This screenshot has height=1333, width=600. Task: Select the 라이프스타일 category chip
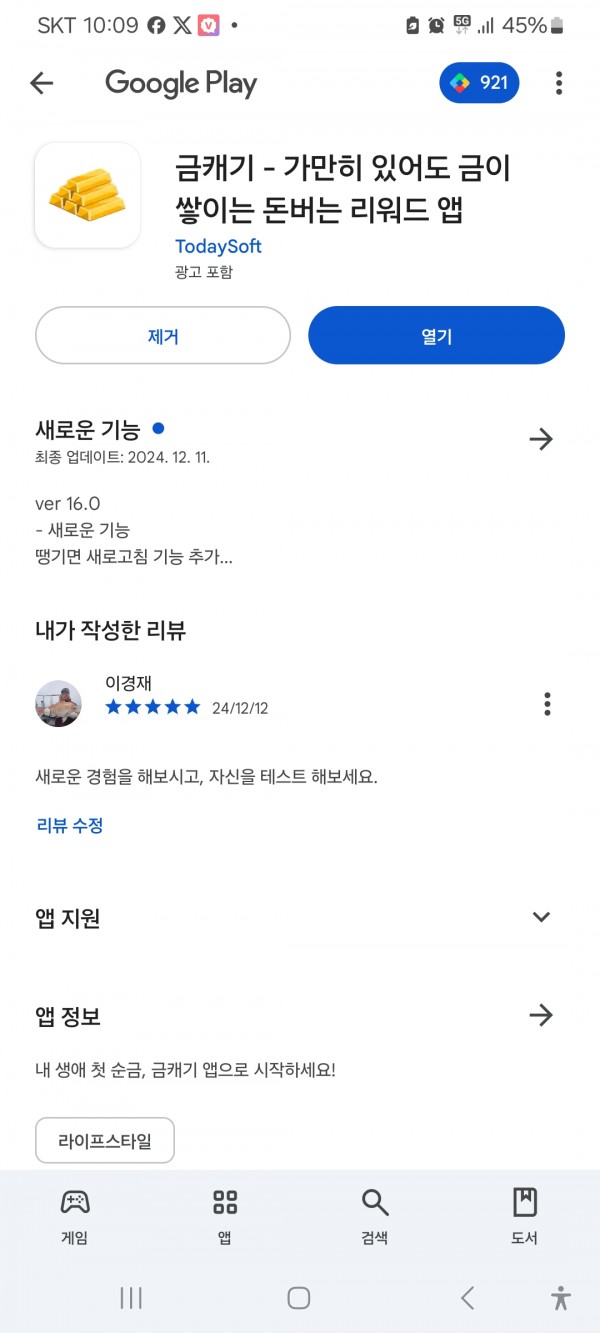click(x=105, y=1141)
